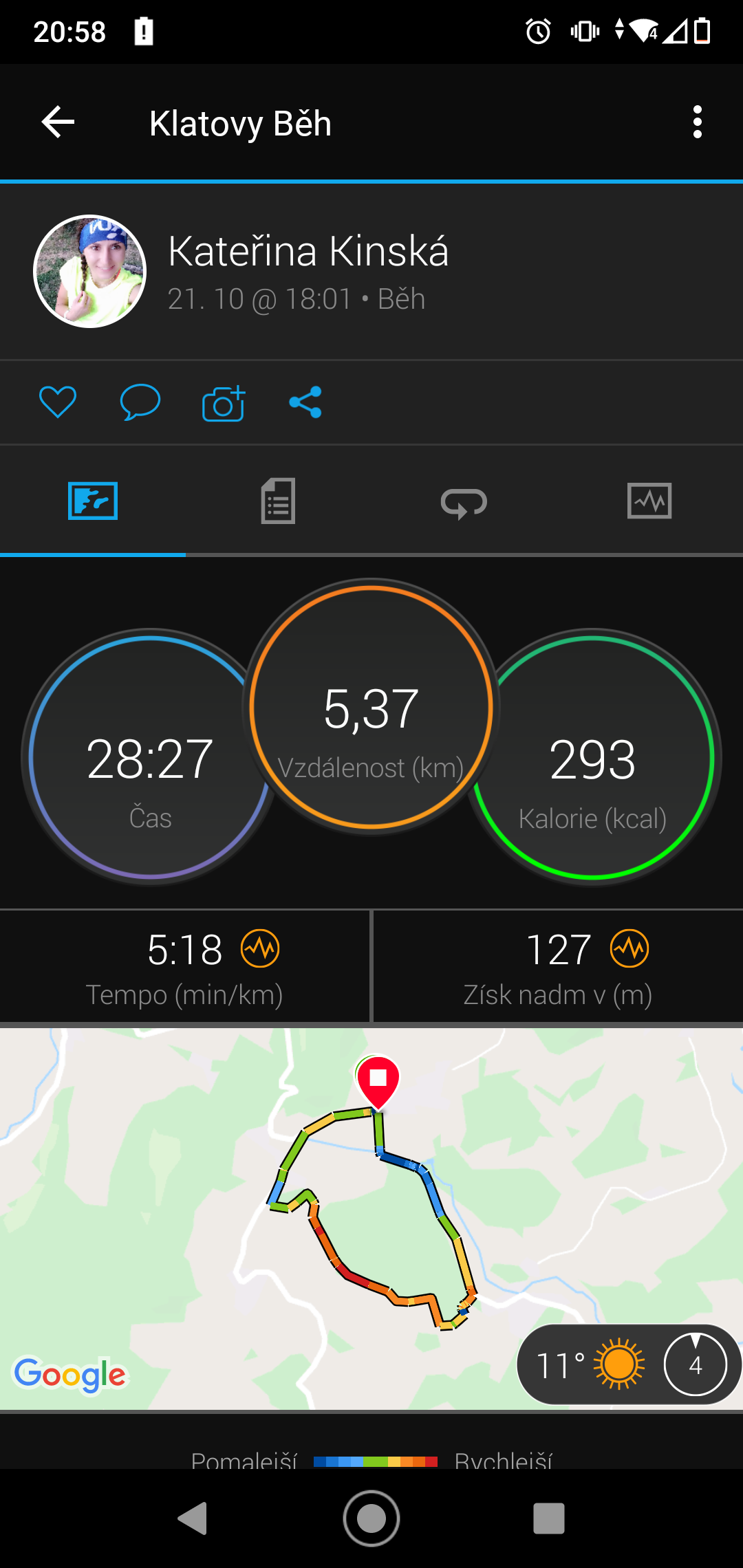Screen dimensions: 743x1568
Task: Tap the system home button
Action: [x=371, y=1518]
